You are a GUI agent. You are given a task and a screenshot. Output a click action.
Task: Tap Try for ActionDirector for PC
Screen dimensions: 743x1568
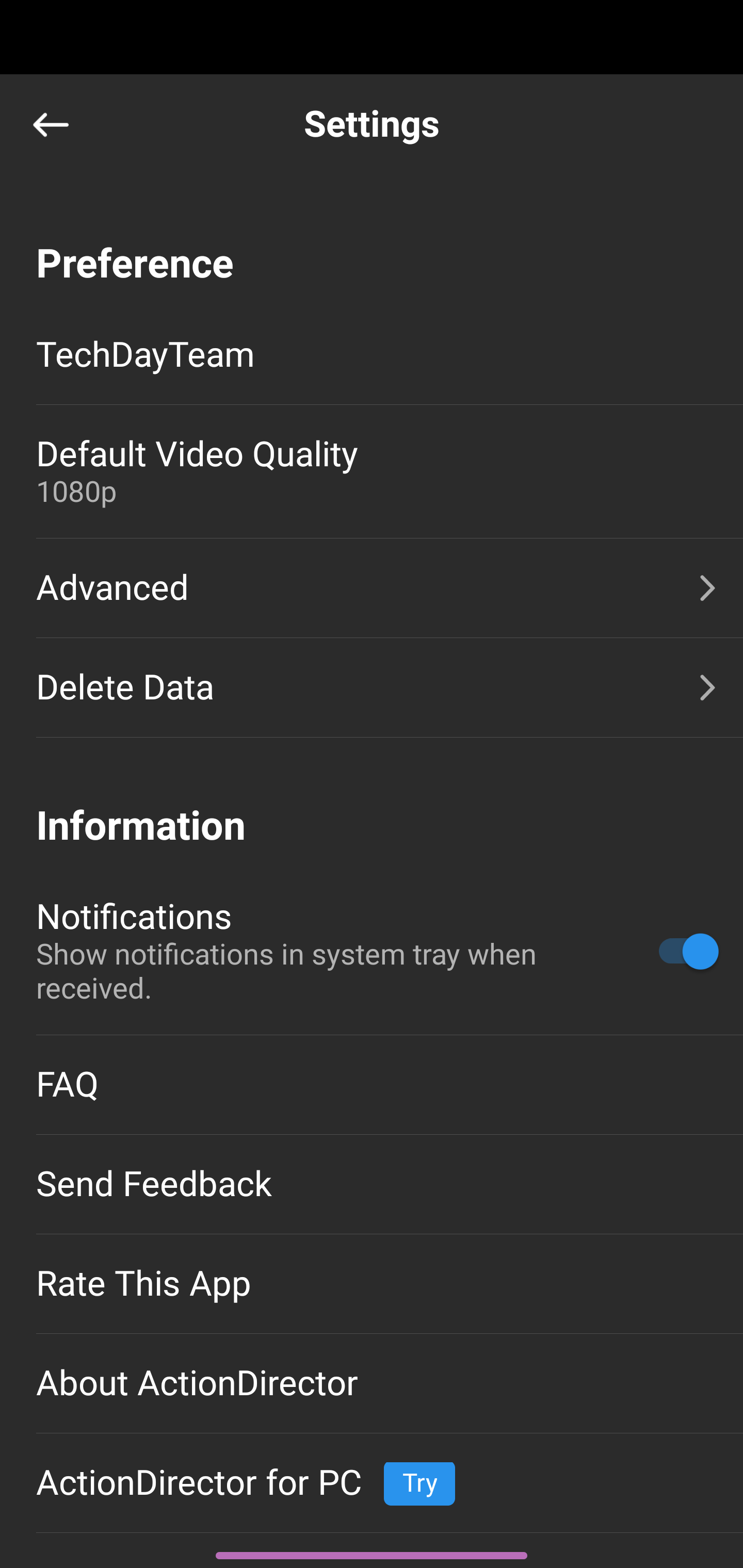[419, 1483]
